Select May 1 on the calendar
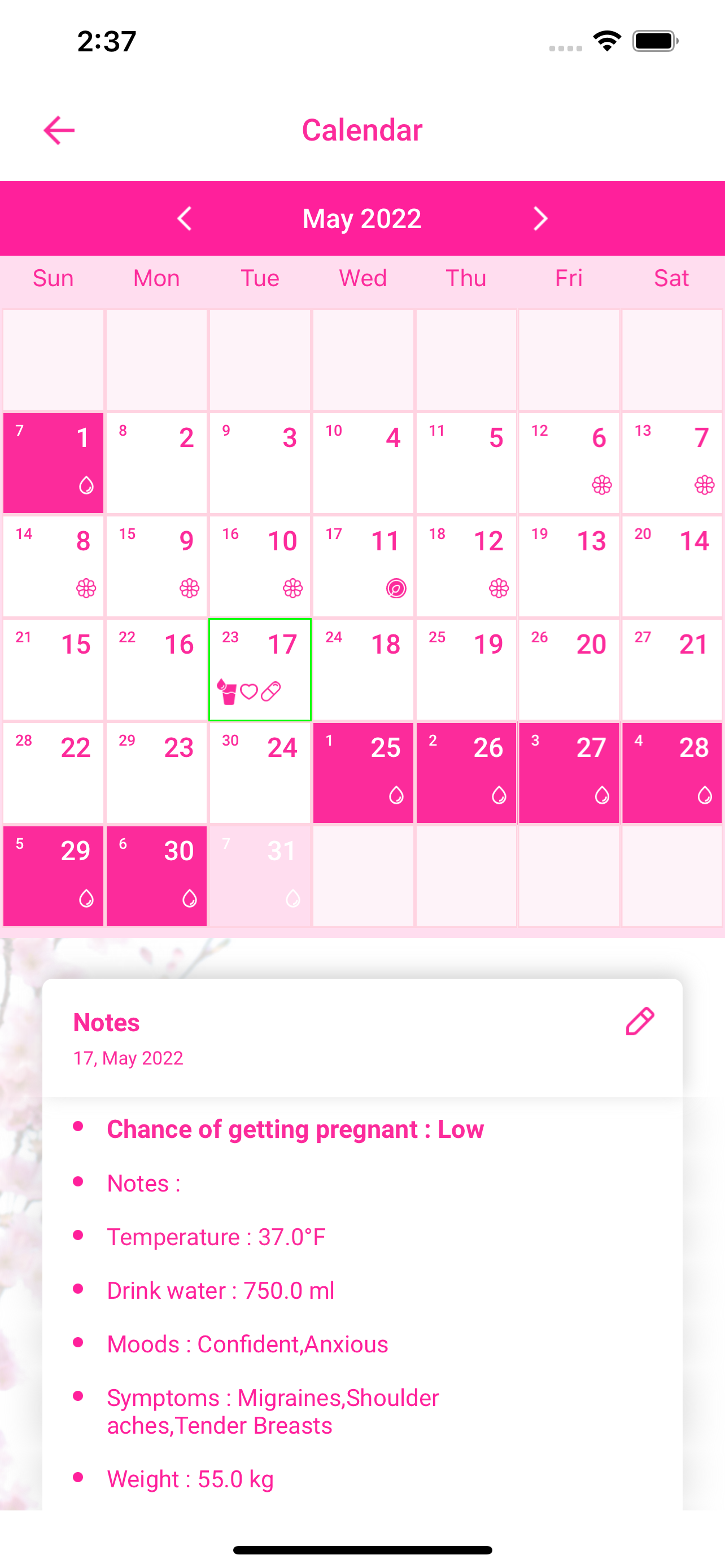 click(x=53, y=463)
